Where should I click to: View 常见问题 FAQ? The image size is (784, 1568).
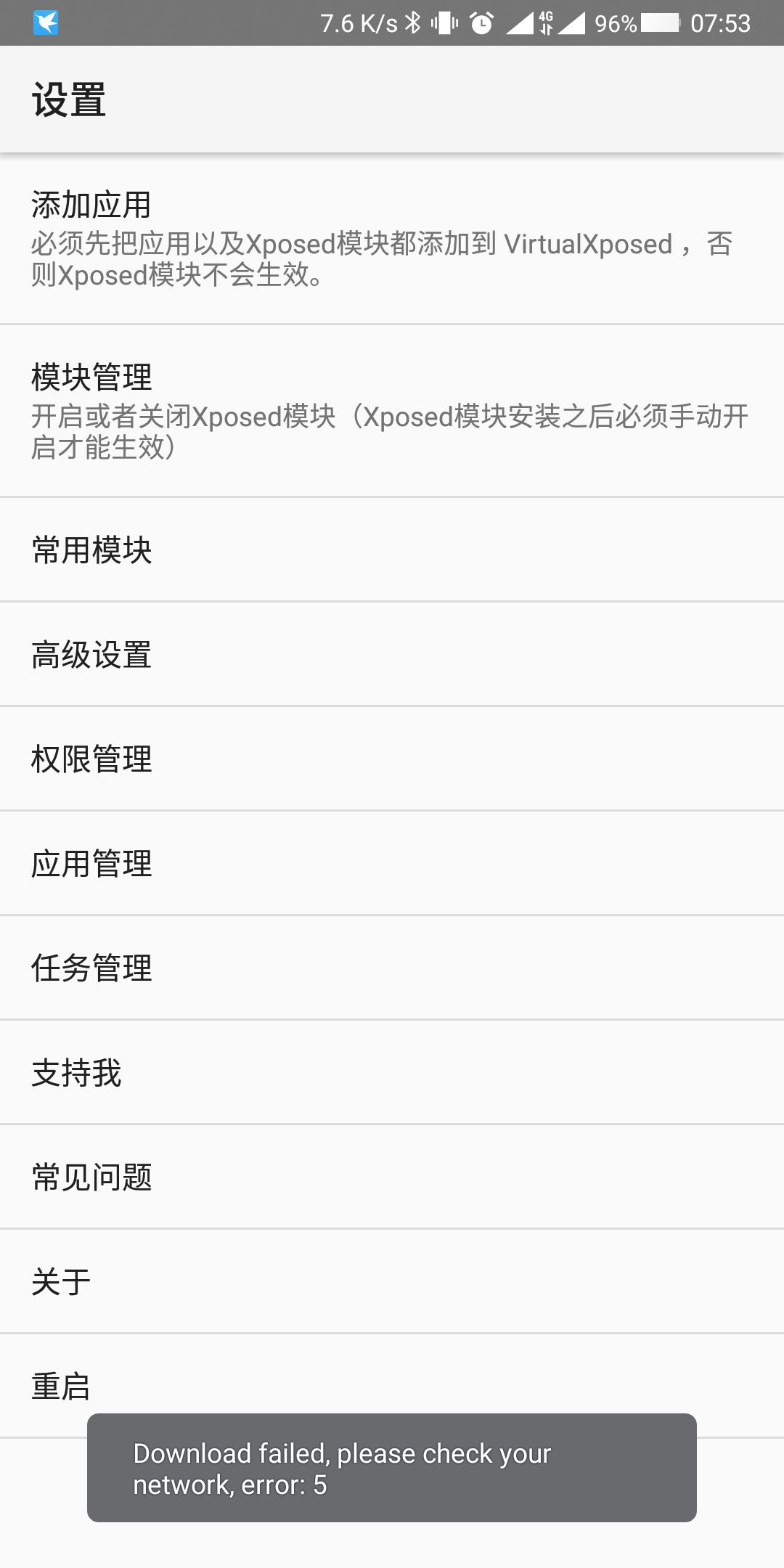coord(392,1177)
